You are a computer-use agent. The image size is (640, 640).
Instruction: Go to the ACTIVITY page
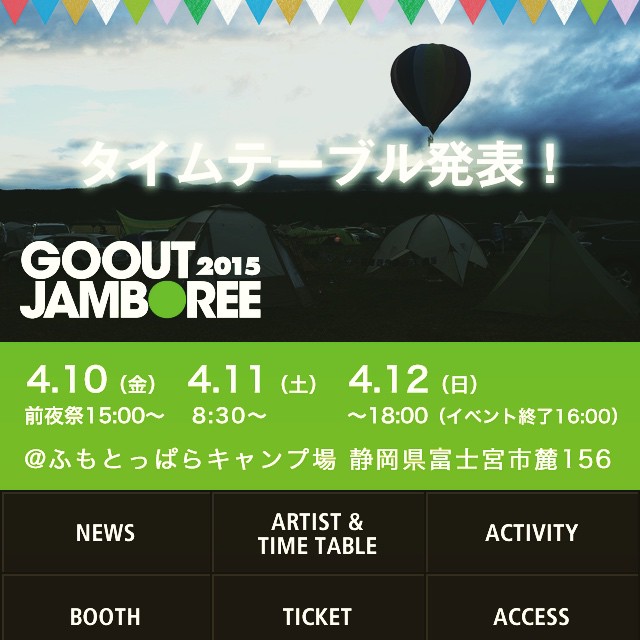coord(532,533)
